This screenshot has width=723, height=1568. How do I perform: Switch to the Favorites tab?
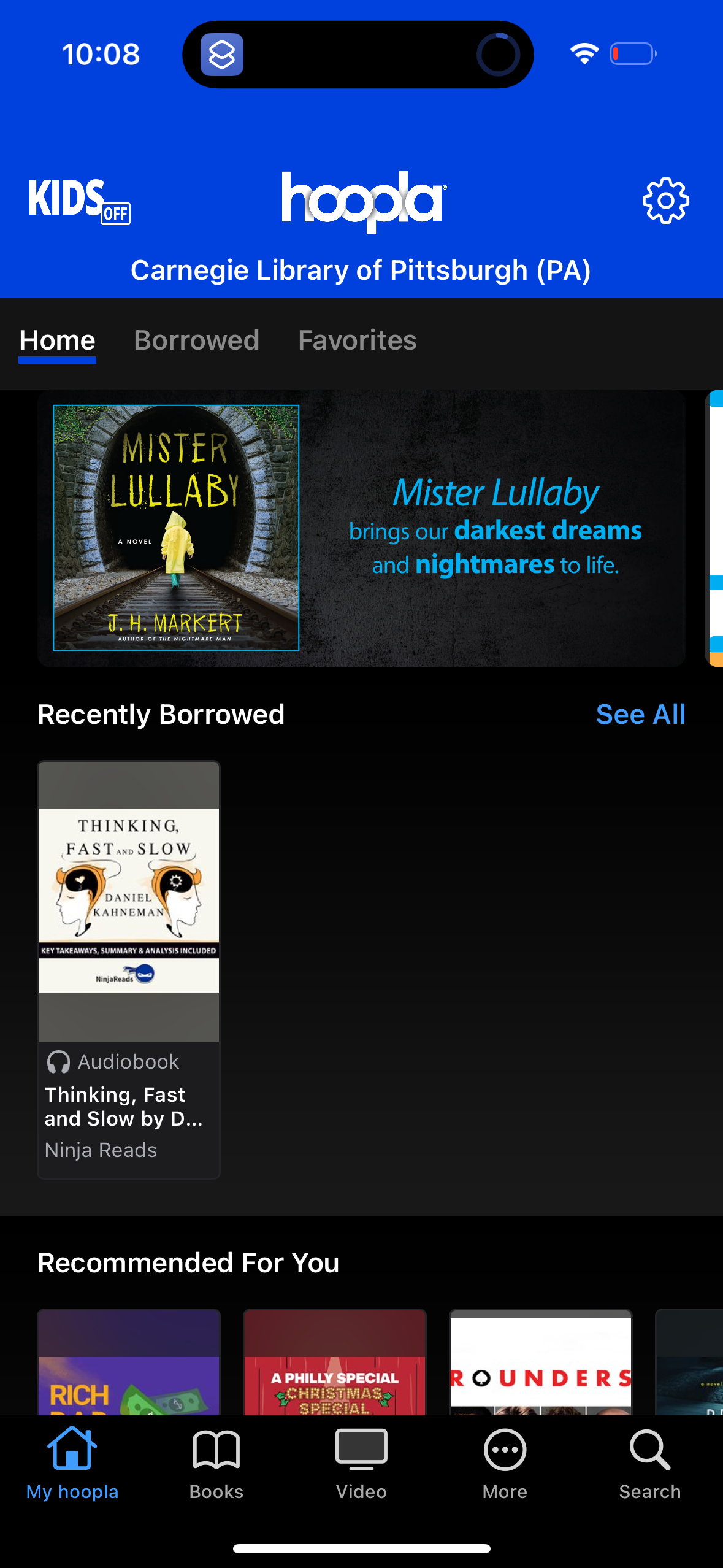(357, 340)
